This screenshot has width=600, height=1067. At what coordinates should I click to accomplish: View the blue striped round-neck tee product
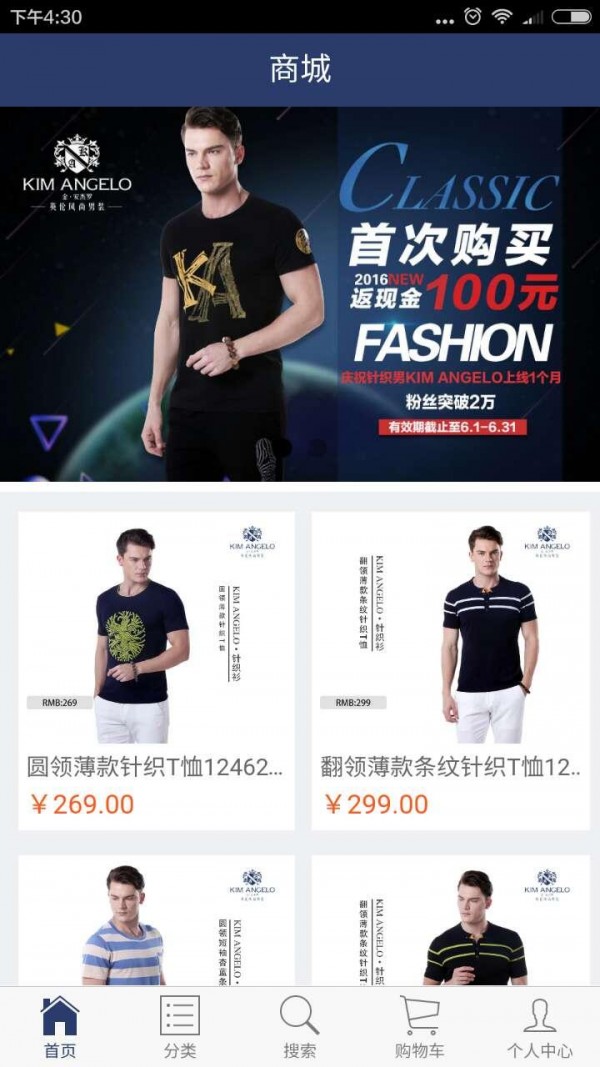[156, 922]
